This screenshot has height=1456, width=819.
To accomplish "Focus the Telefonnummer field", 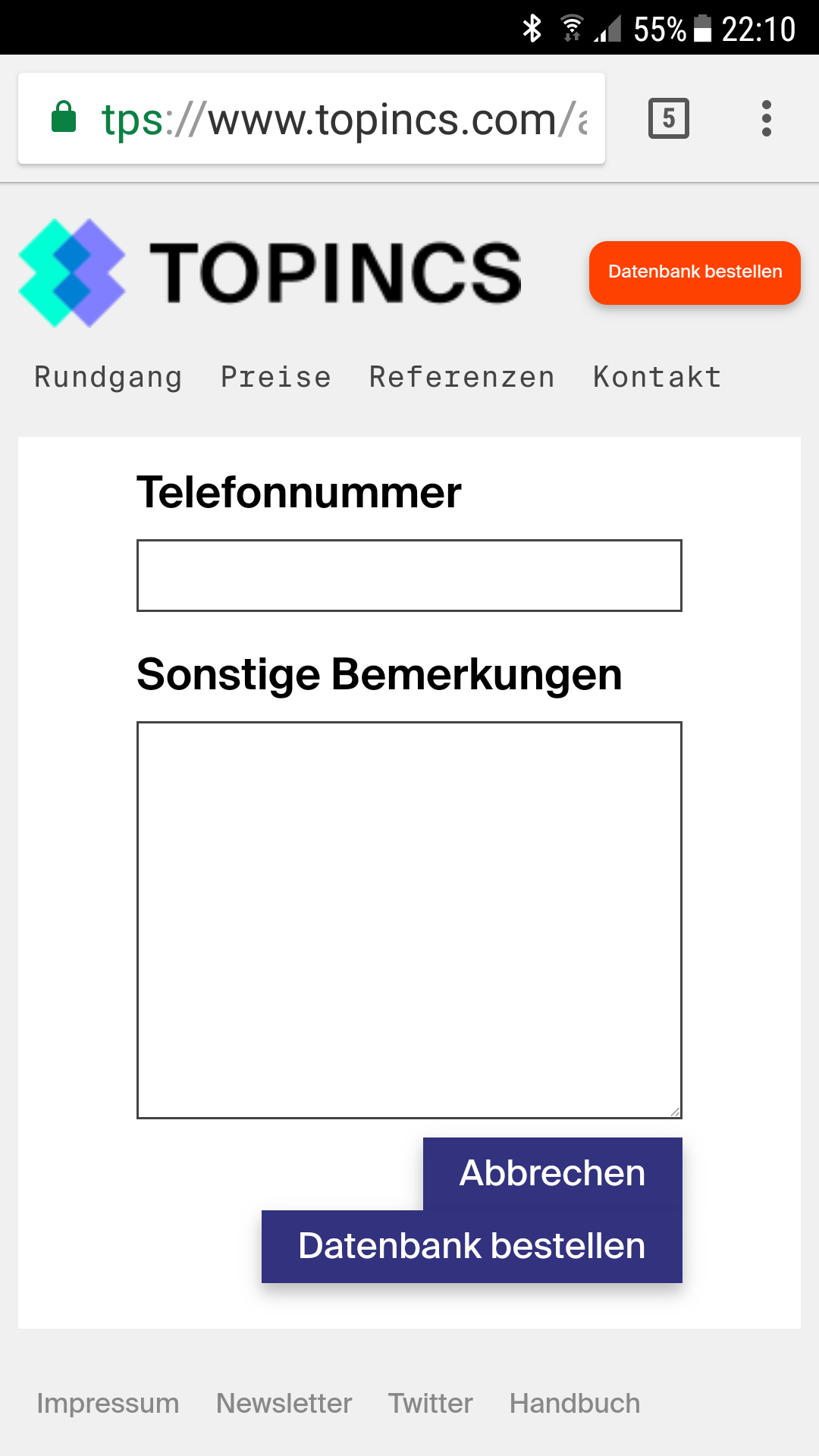I will (409, 576).
